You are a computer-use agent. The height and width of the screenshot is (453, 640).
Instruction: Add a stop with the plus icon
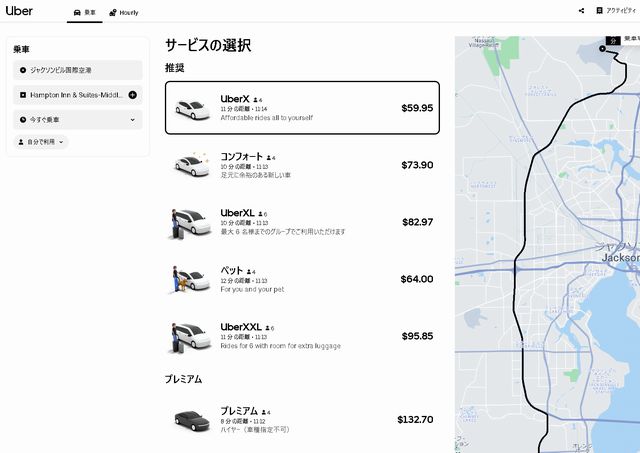click(x=133, y=95)
